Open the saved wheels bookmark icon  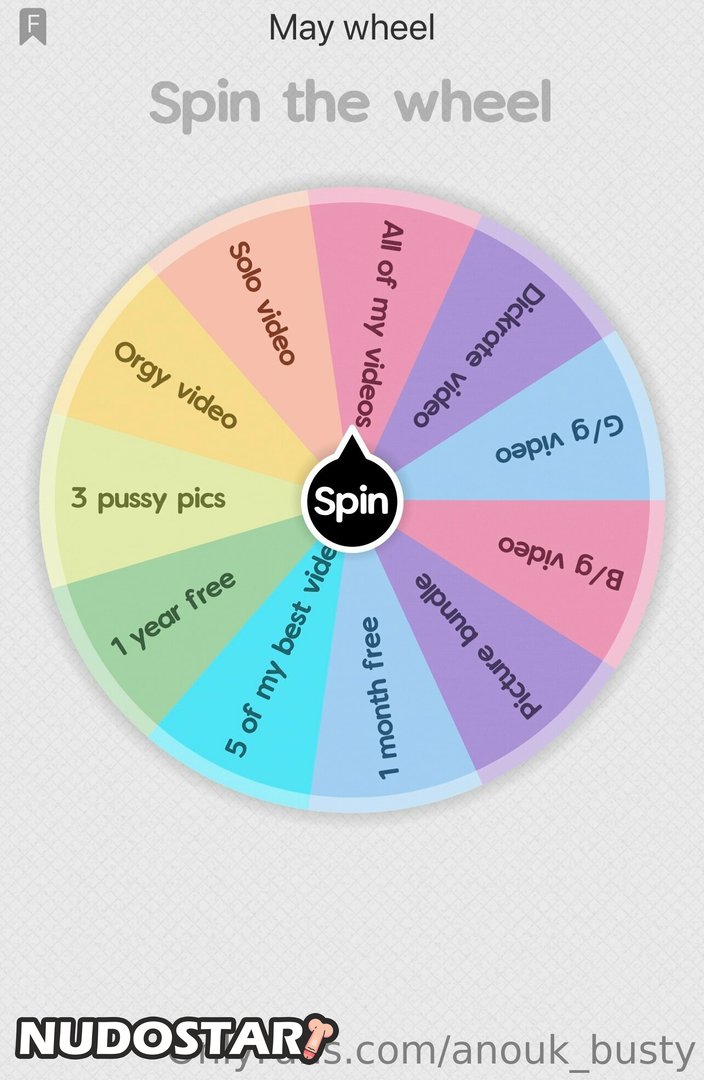point(34,27)
